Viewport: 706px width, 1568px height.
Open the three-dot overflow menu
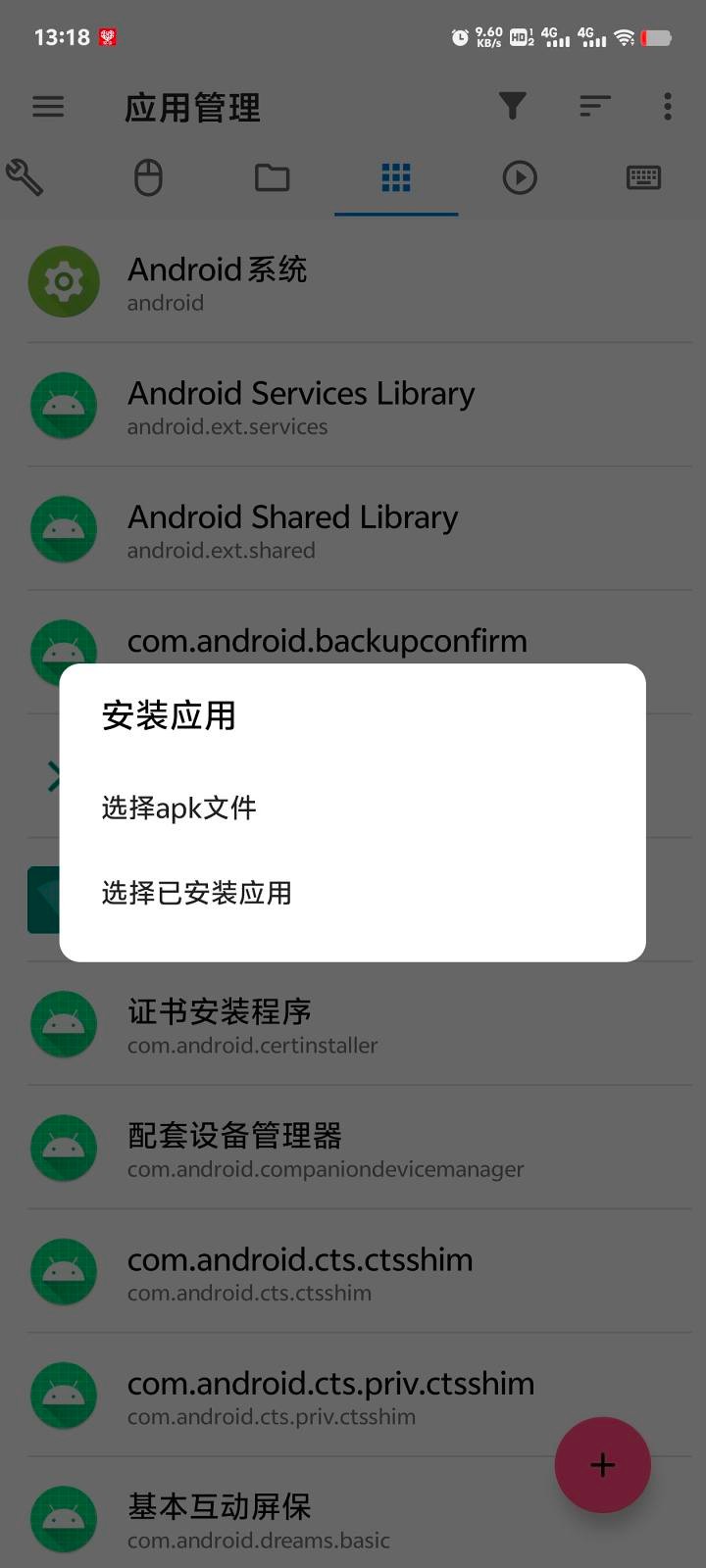pos(668,106)
